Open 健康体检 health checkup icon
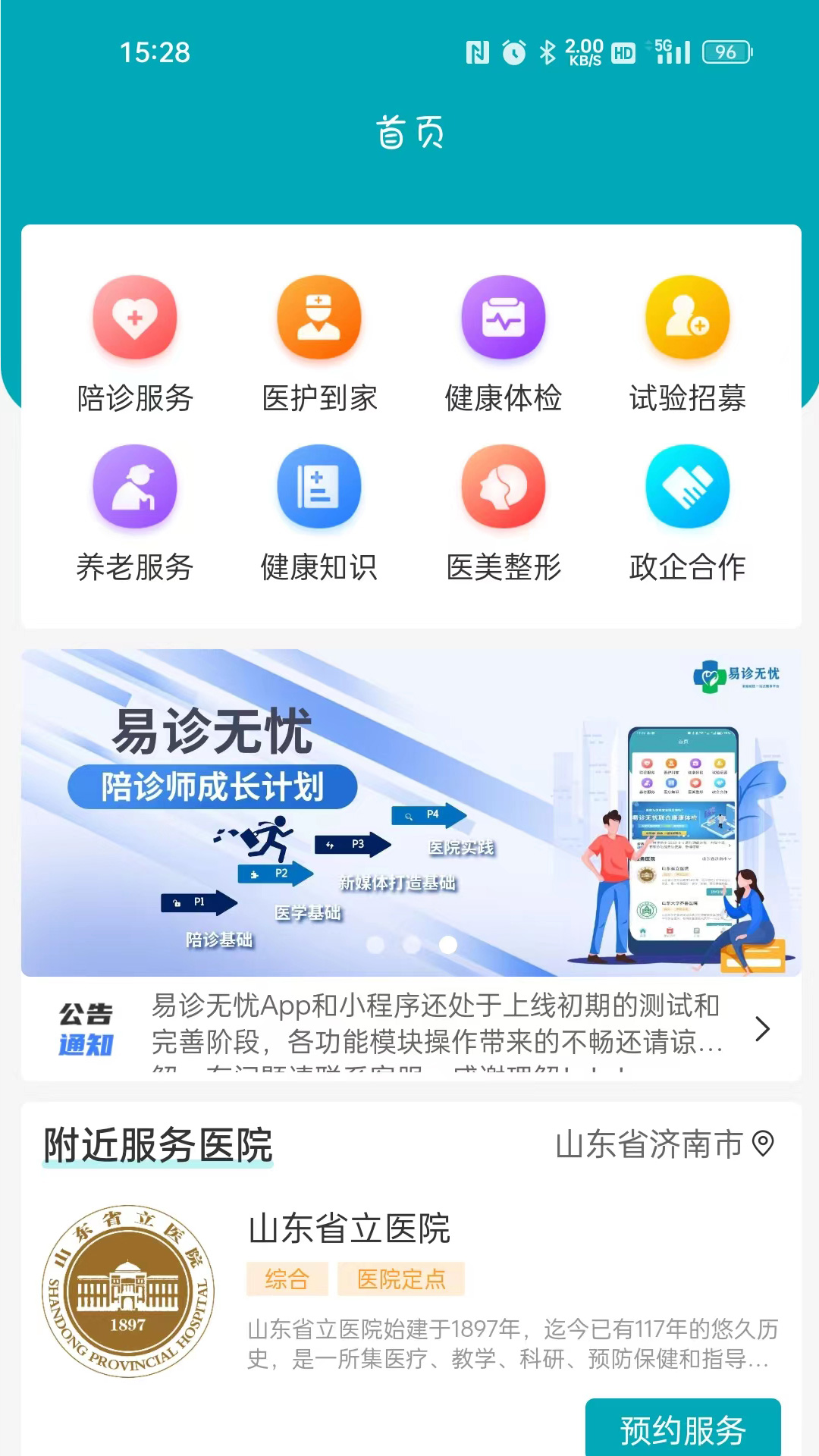This screenshot has width=819, height=1456. click(x=503, y=318)
